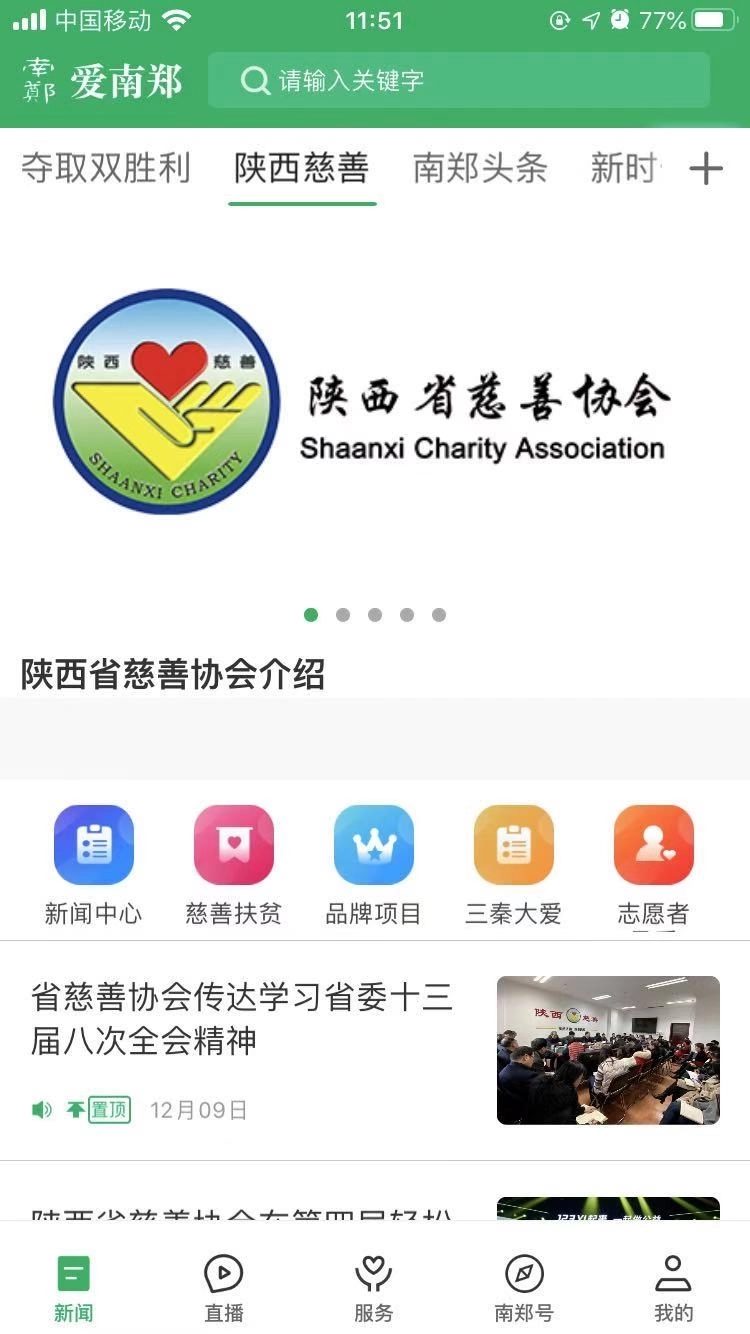Switch to the 陕西慈善 tab

click(302, 170)
